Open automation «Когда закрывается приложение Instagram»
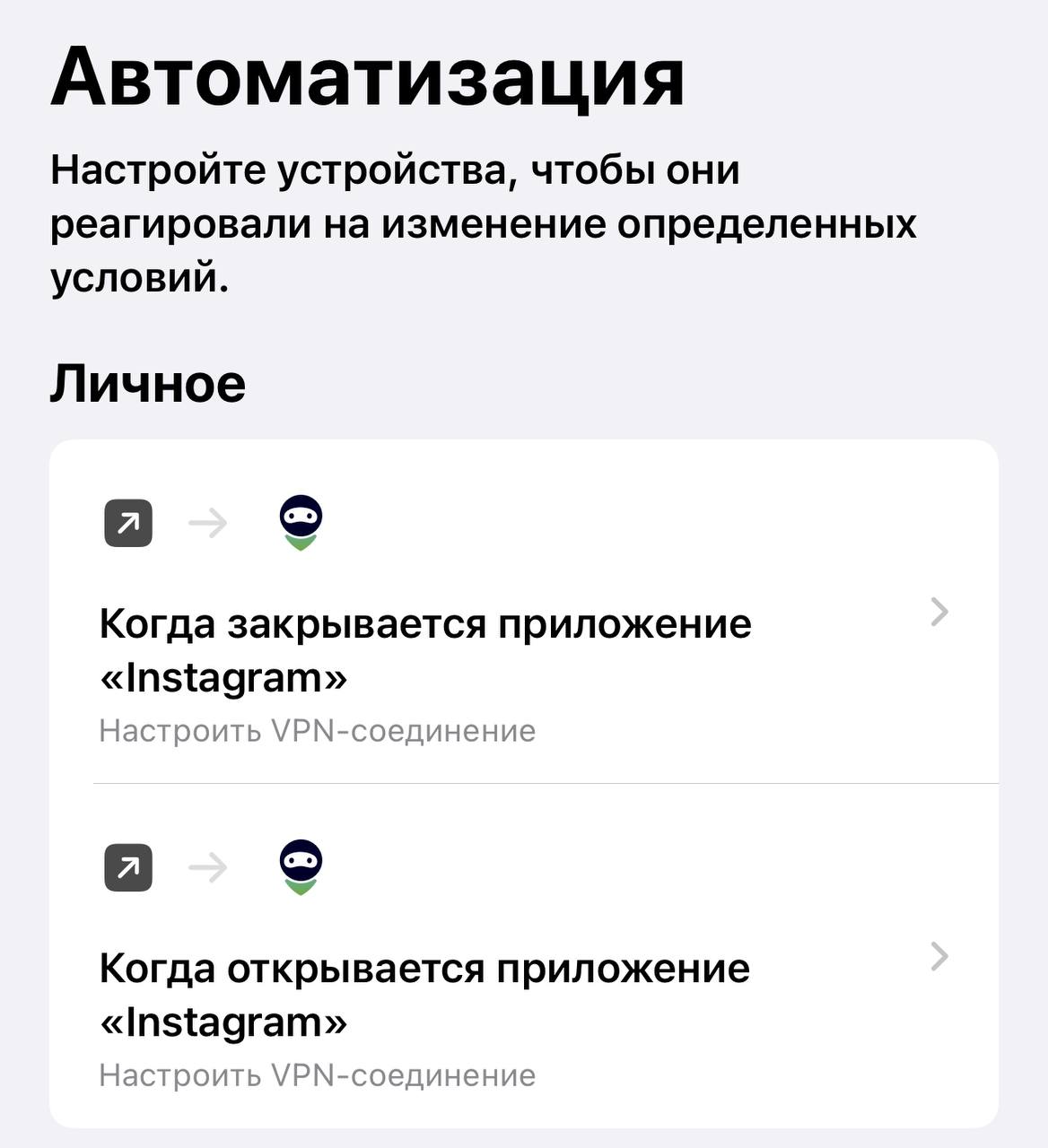 pyautogui.click(x=523, y=649)
